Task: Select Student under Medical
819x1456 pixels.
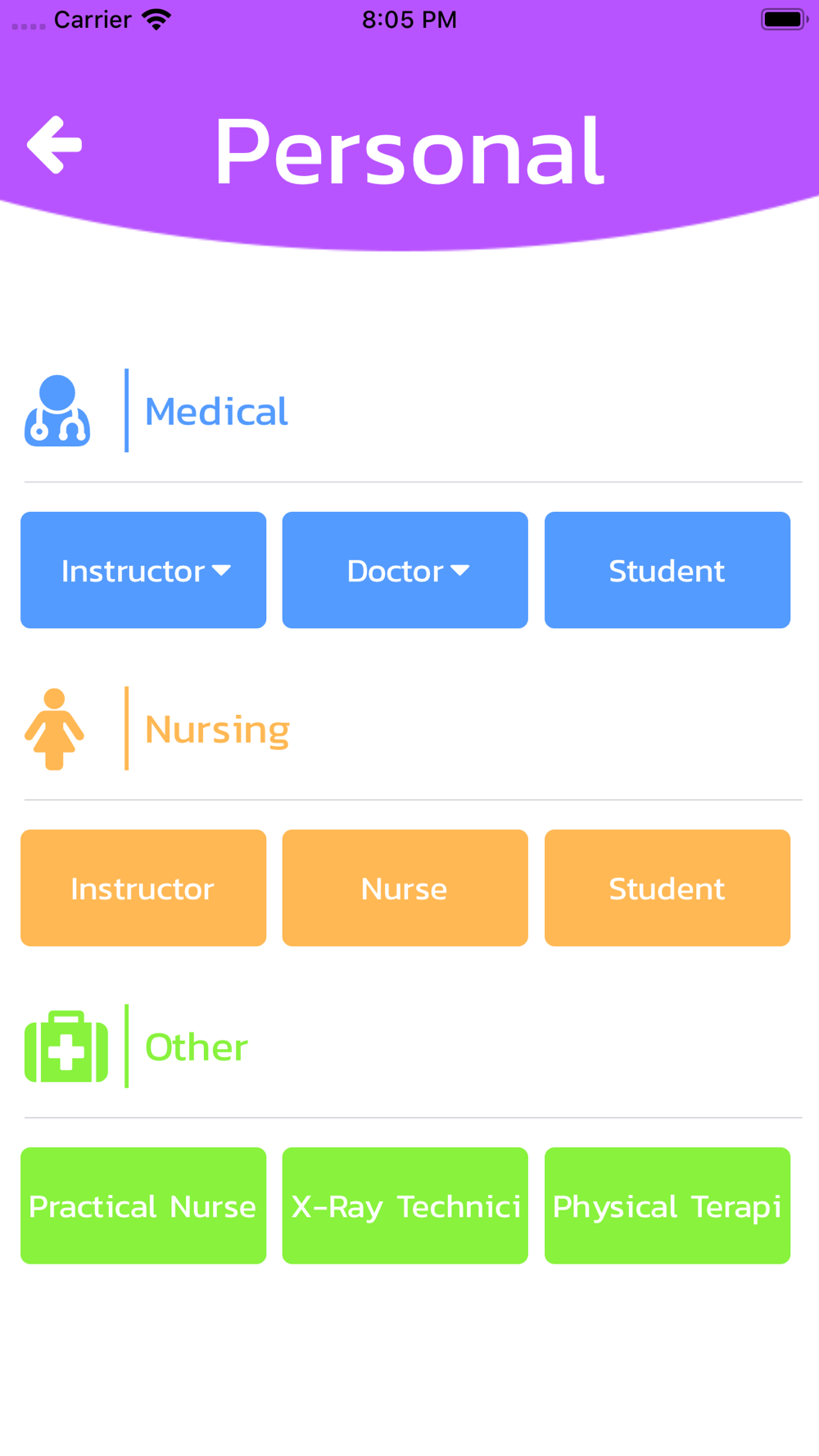Action: (x=667, y=570)
